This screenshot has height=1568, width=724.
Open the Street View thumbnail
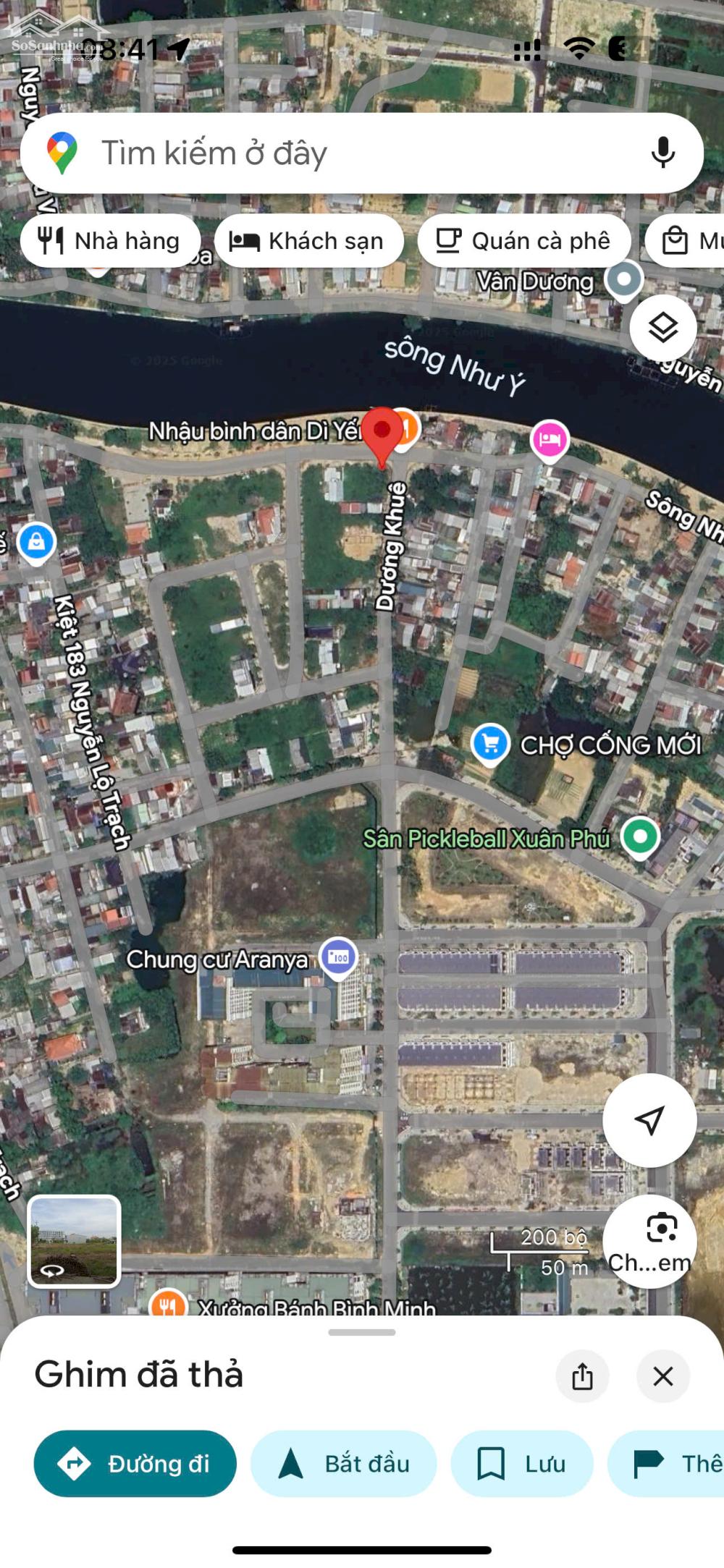pos(74,1241)
